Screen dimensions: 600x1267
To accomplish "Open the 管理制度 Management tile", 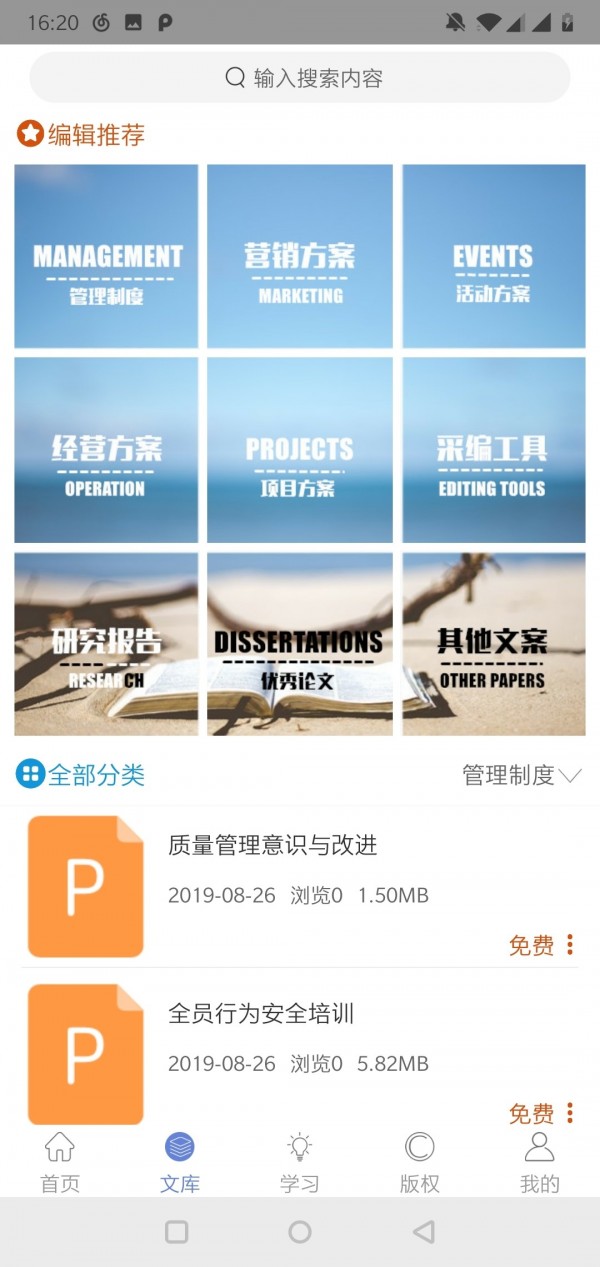I will click(x=107, y=256).
